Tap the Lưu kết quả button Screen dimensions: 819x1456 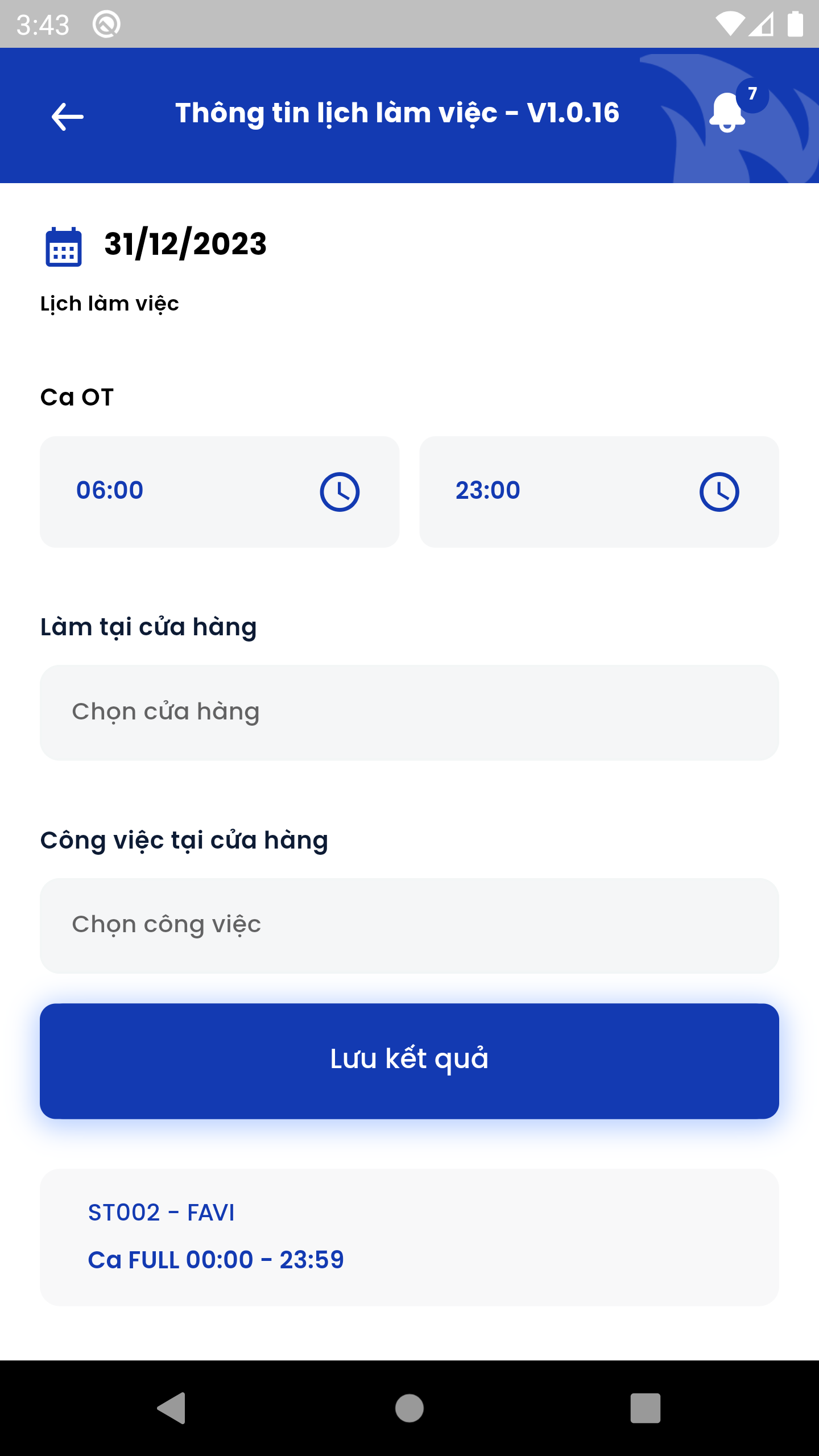(x=409, y=1061)
